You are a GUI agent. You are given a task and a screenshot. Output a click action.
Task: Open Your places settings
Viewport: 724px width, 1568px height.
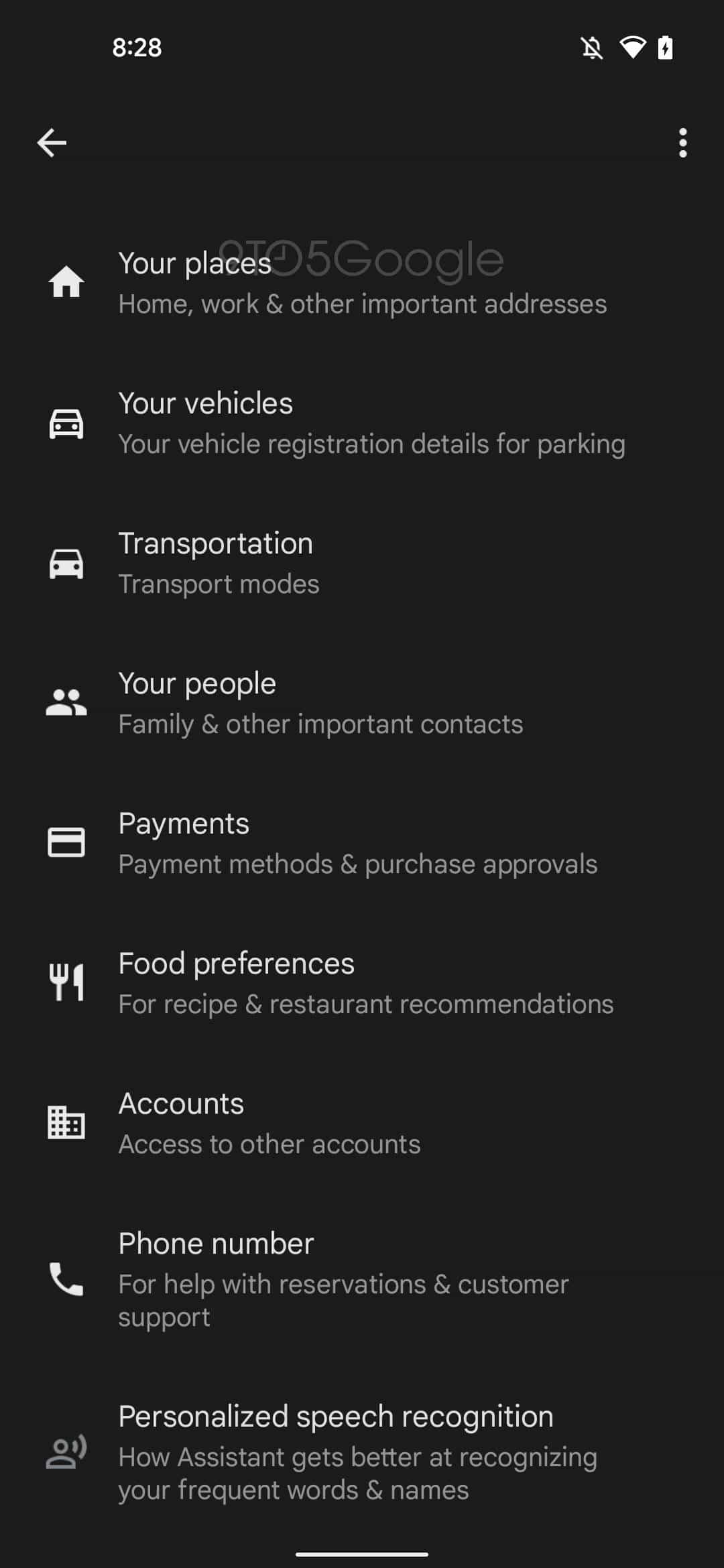pos(362,283)
